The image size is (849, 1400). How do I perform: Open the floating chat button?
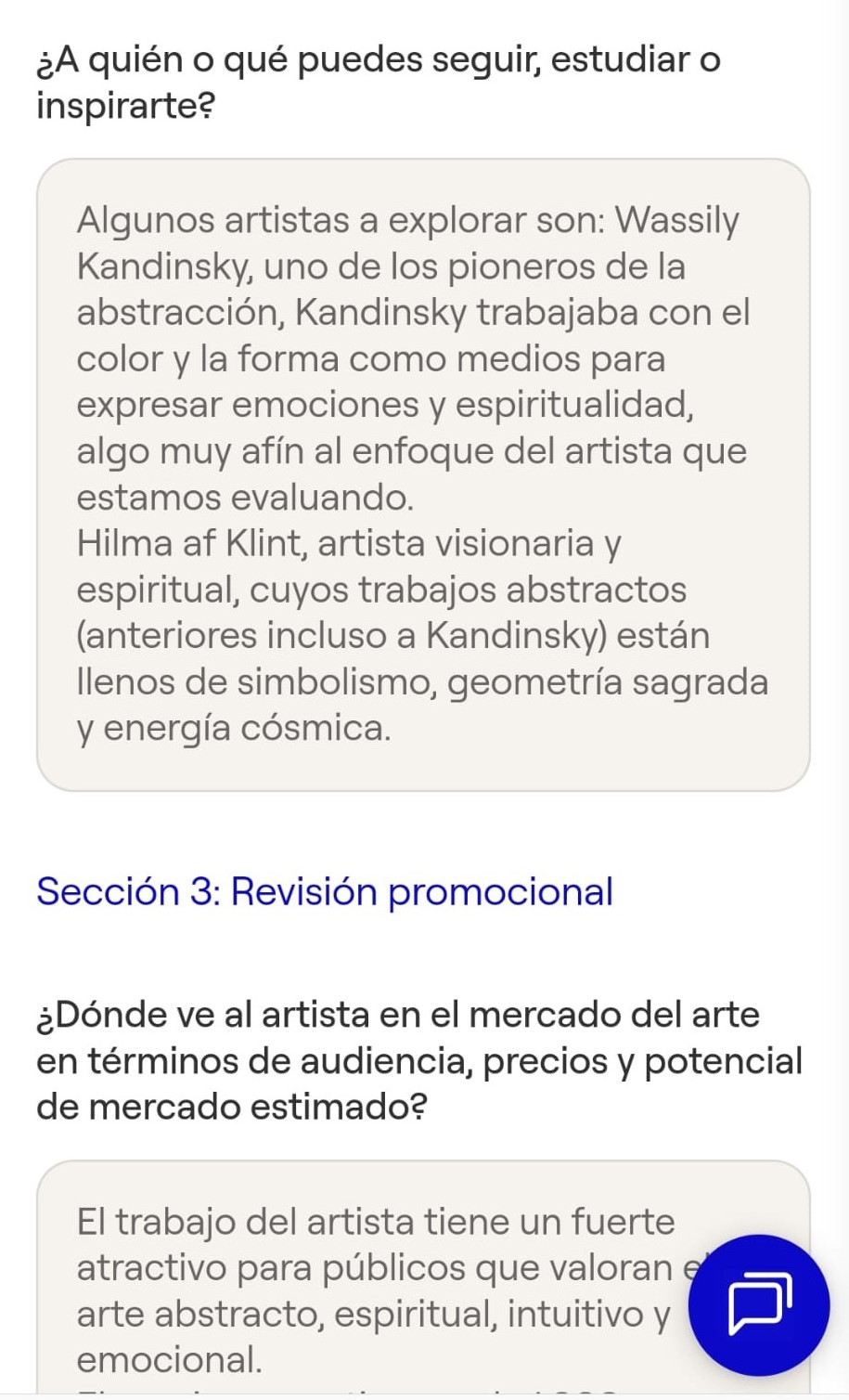pyautogui.click(x=759, y=1304)
